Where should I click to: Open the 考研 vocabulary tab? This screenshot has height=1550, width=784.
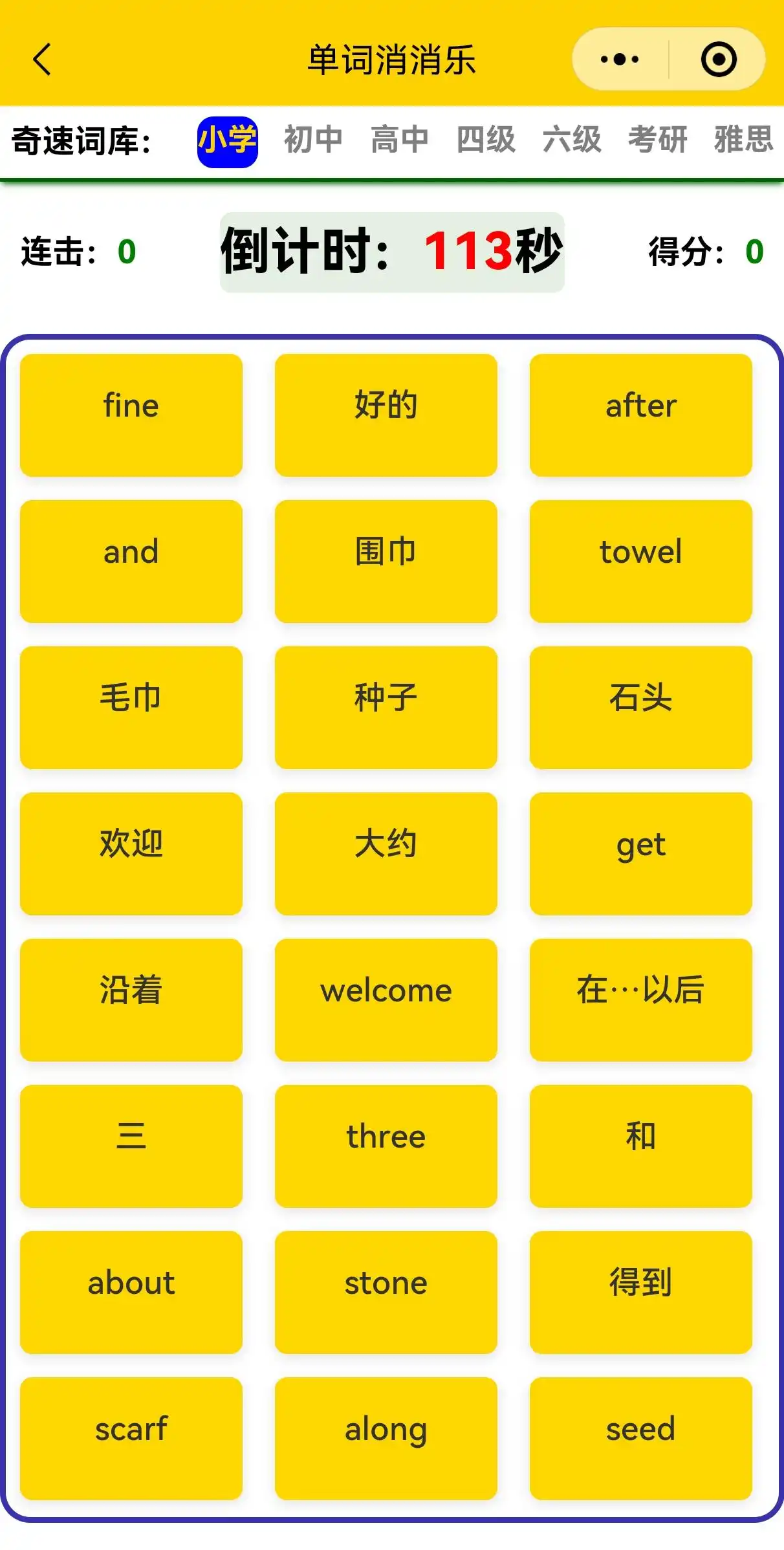pyautogui.click(x=658, y=140)
